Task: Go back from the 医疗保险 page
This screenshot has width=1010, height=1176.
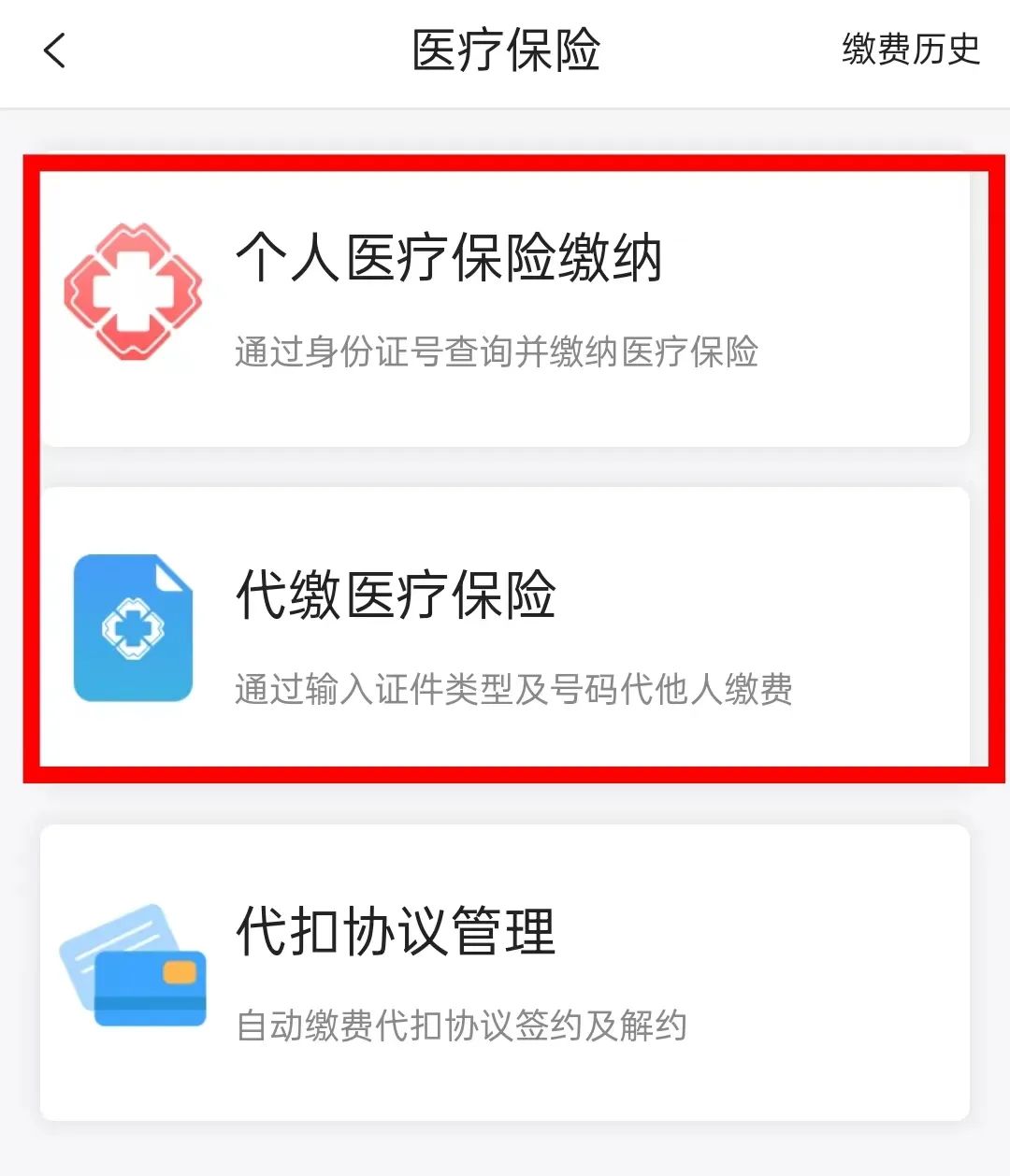Action: coord(55,50)
